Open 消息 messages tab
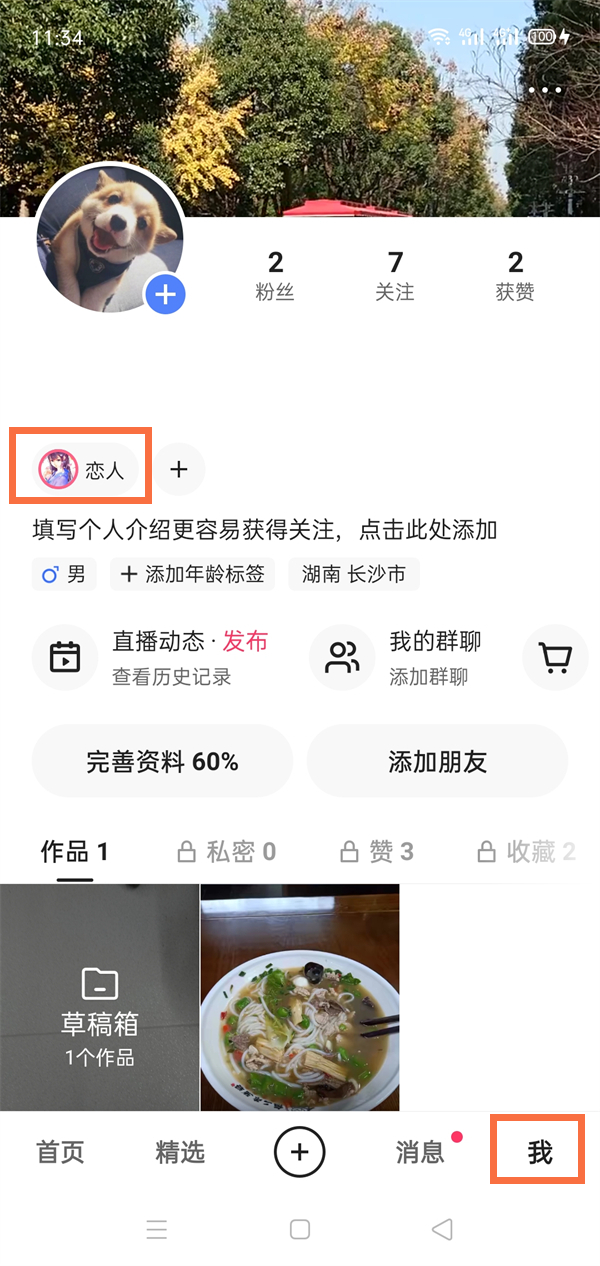The image size is (600, 1266). 420,1152
